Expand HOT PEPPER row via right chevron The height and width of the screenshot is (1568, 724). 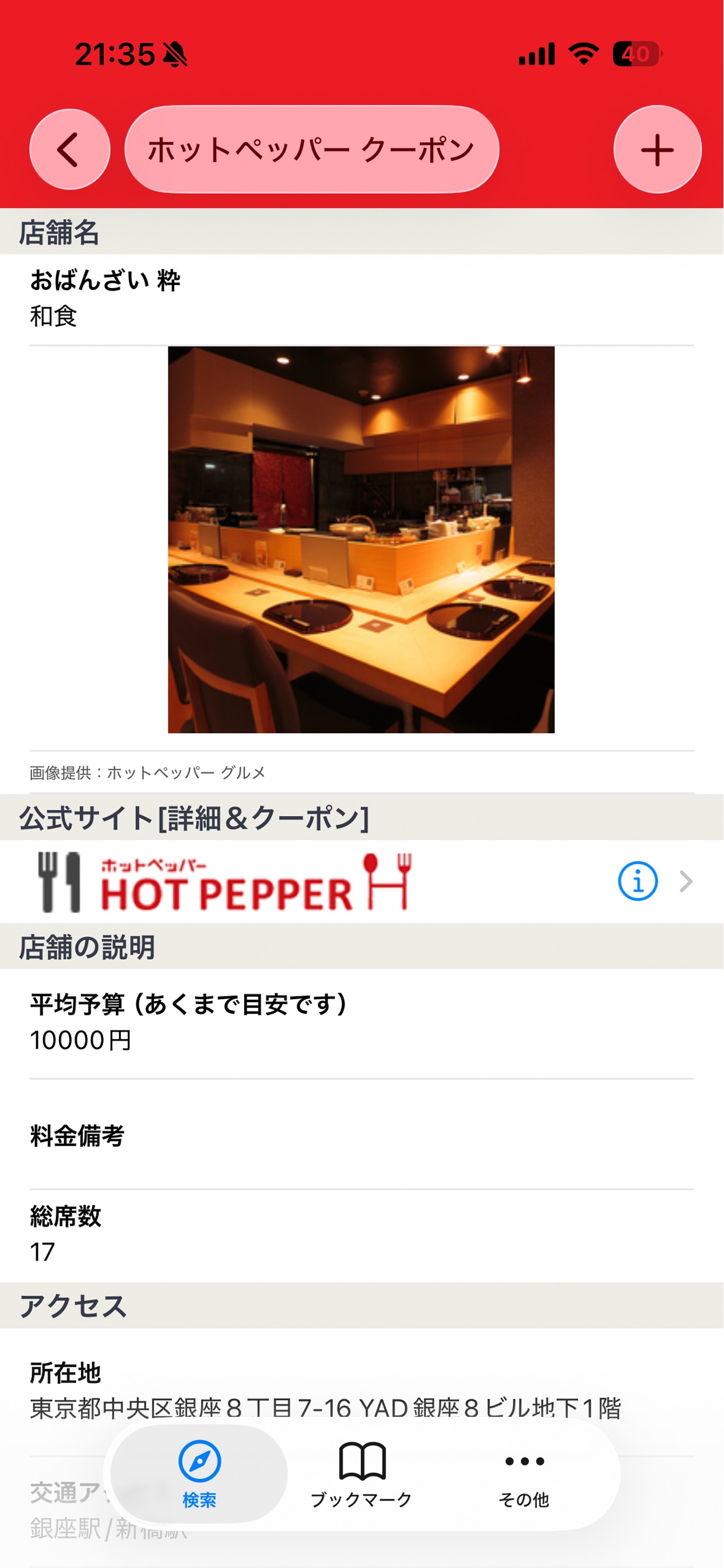[687, 882]
